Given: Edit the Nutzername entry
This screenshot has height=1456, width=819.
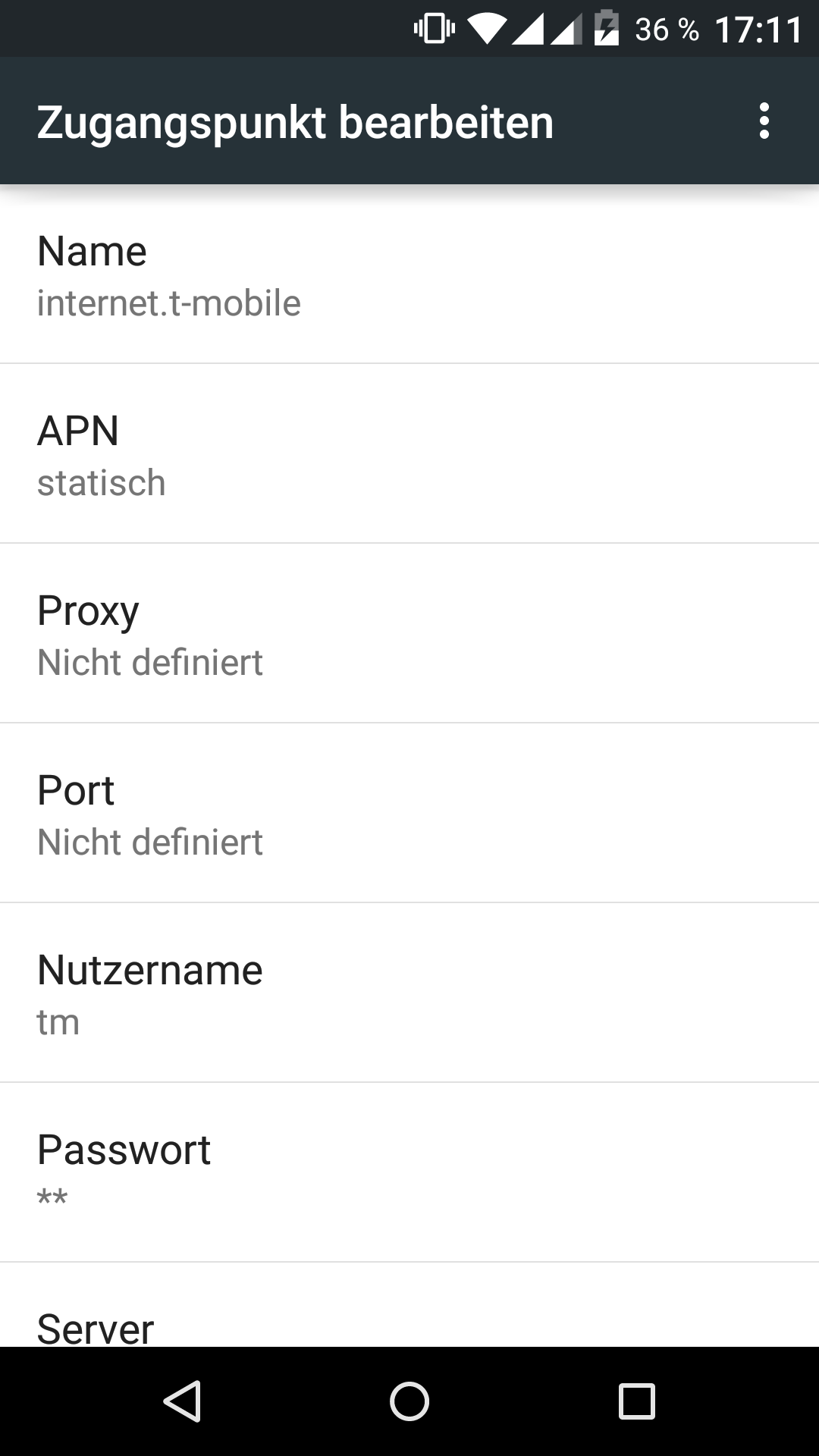Looking at the screenshot, I should point(409,994).
